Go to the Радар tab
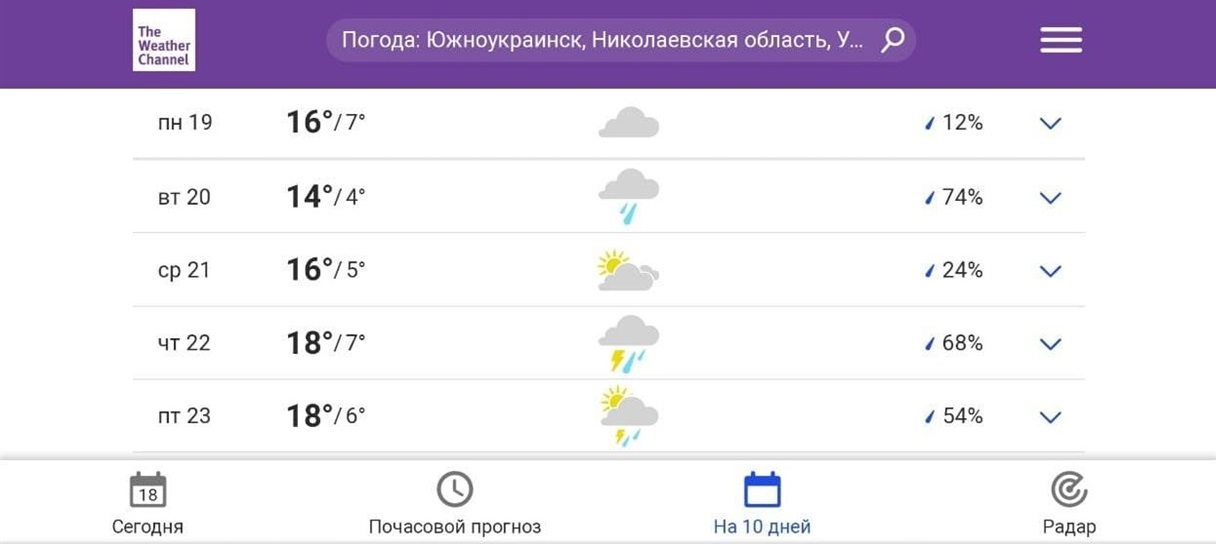 (1069, 504)
